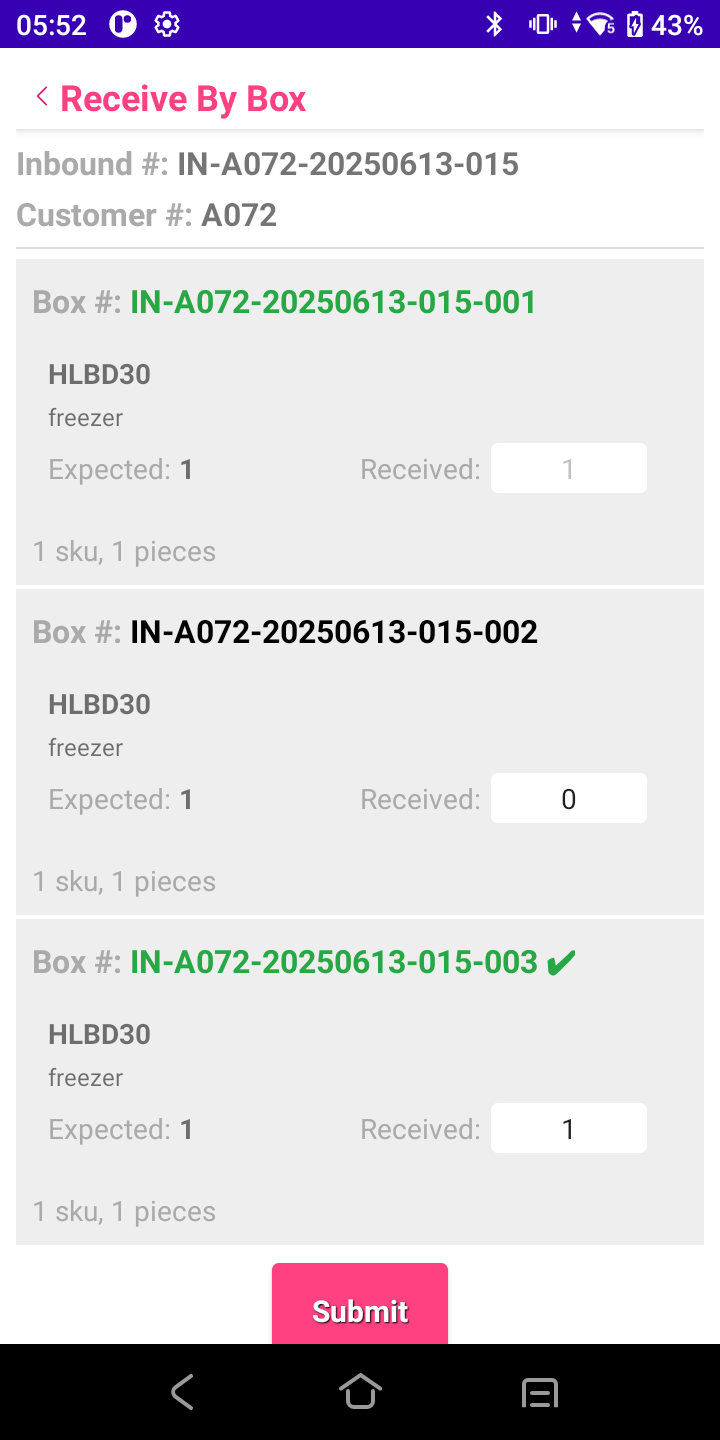
Task: Tap the system home button
Action: (x=360, y=1392)
